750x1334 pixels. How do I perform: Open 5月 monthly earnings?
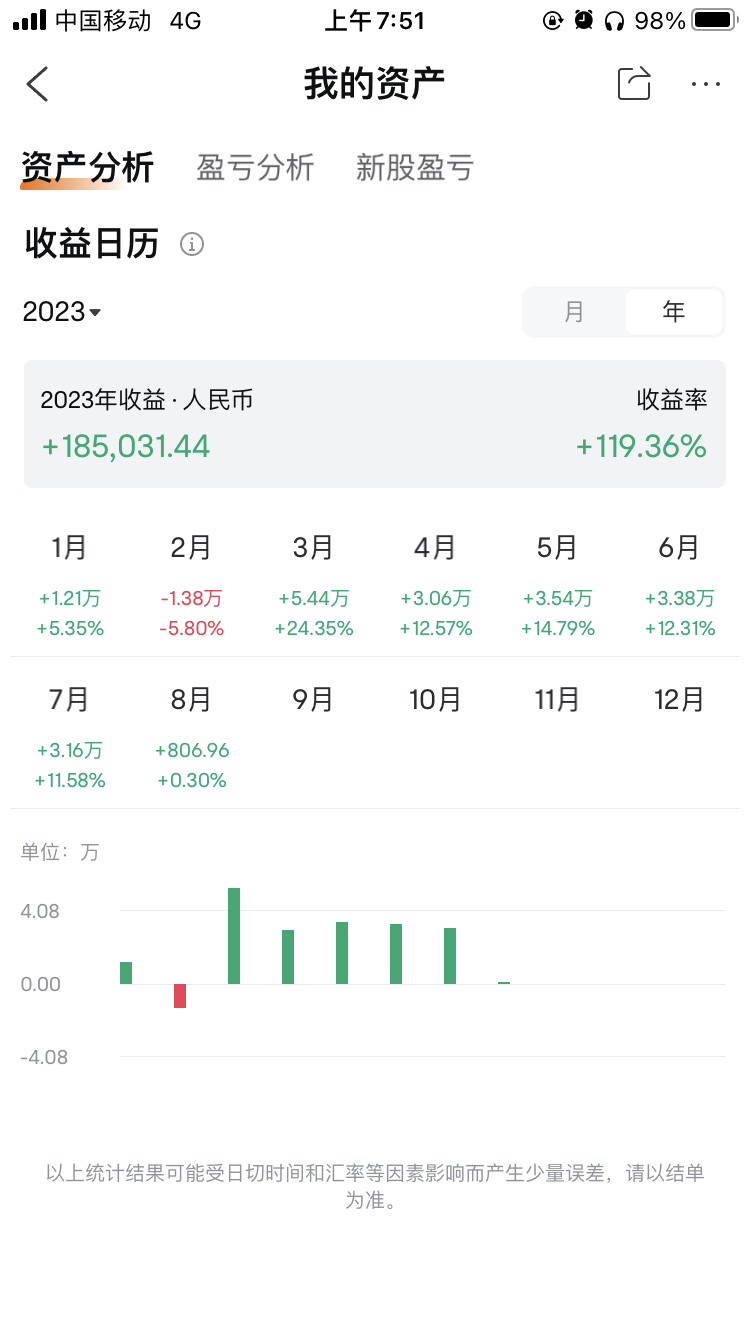[x=557, y=587]
